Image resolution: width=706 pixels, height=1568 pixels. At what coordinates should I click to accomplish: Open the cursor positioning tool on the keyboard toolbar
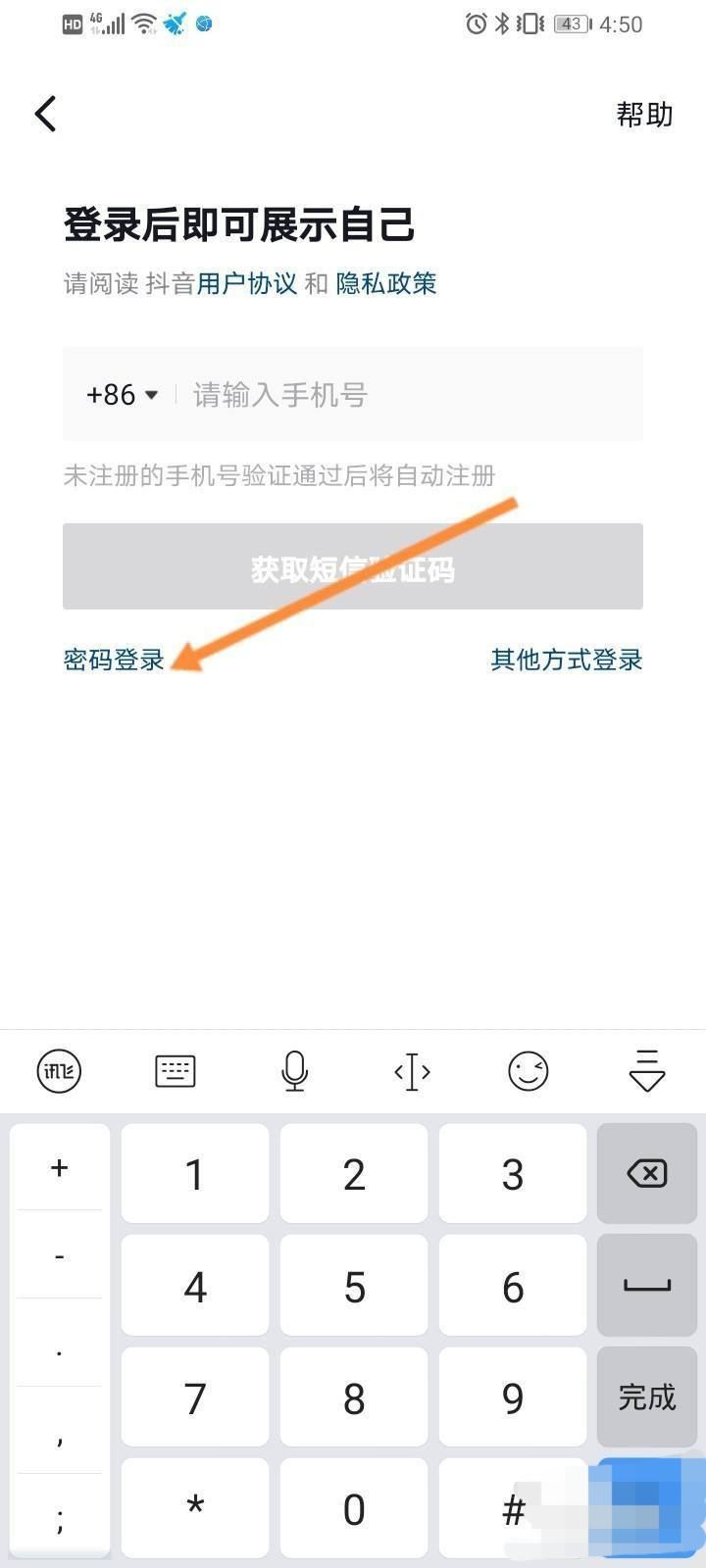point(411,1071)
